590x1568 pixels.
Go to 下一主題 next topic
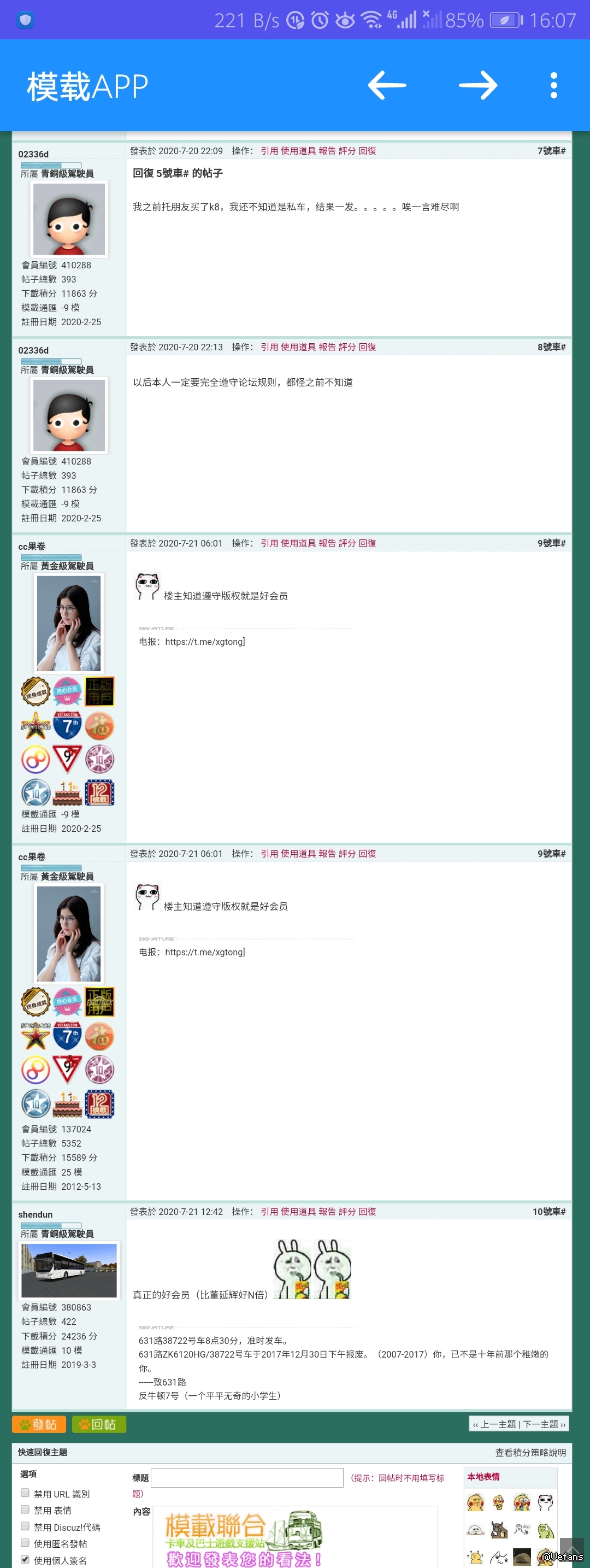click(x=543, y=1424)
